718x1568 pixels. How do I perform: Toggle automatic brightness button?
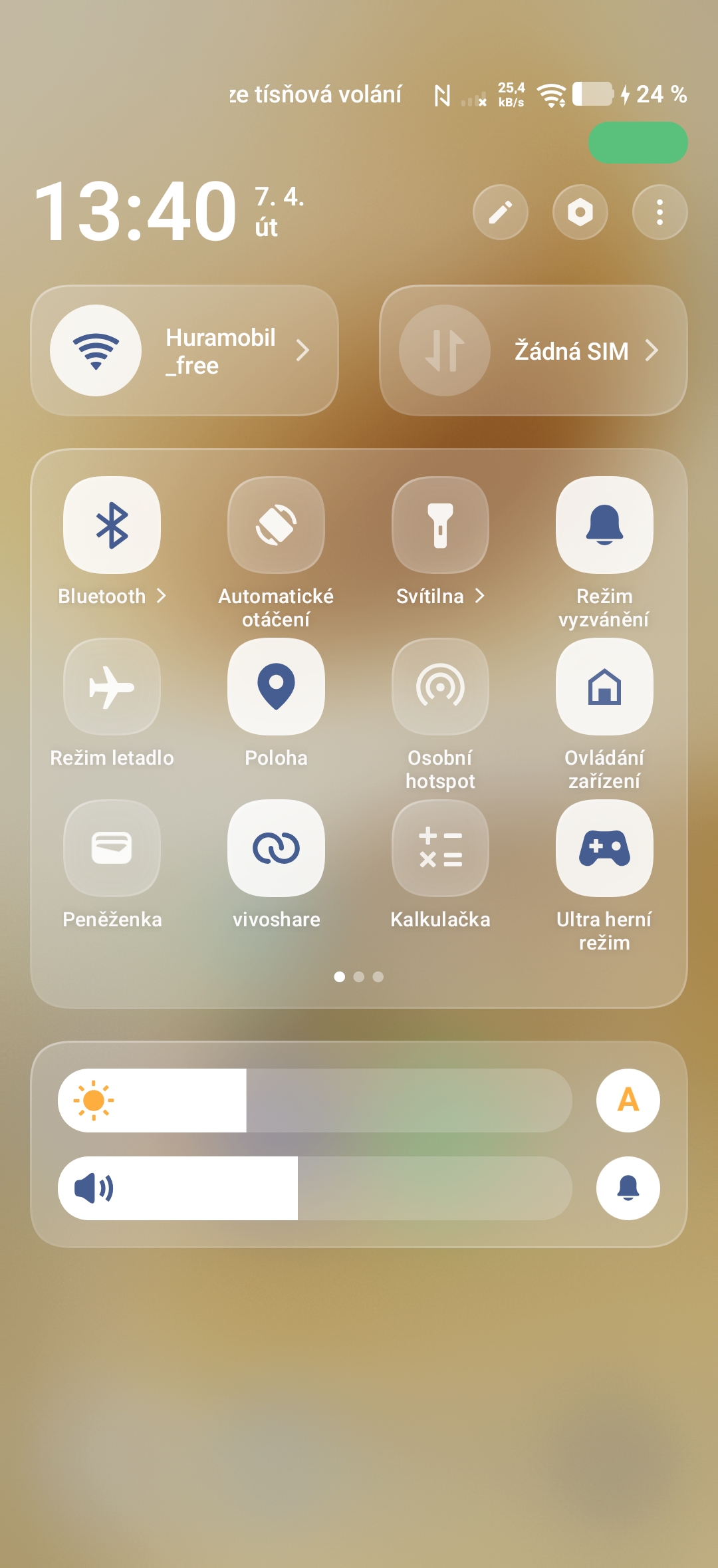[x=628, y=1101]
